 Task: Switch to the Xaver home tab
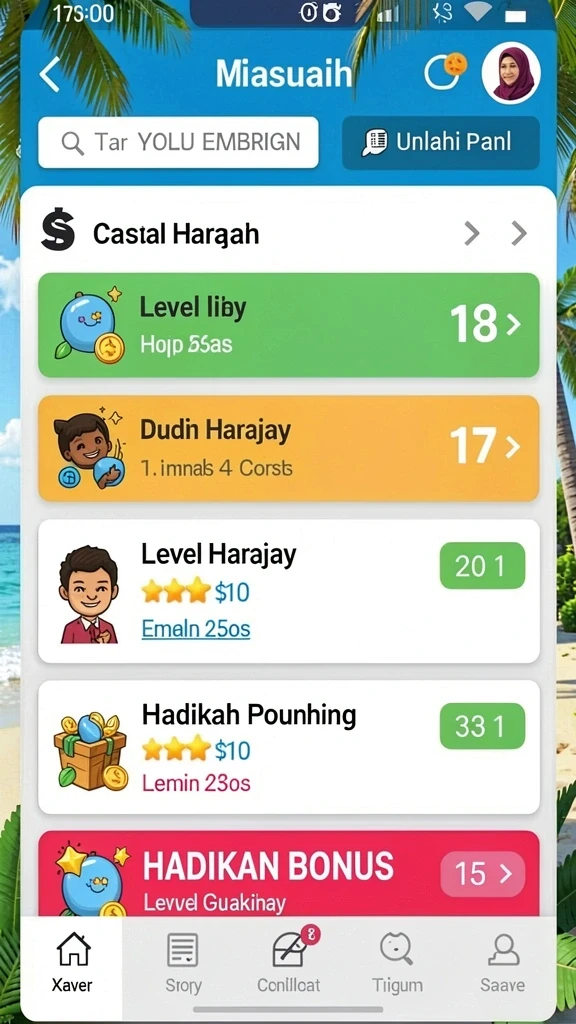tap(72, 962)
